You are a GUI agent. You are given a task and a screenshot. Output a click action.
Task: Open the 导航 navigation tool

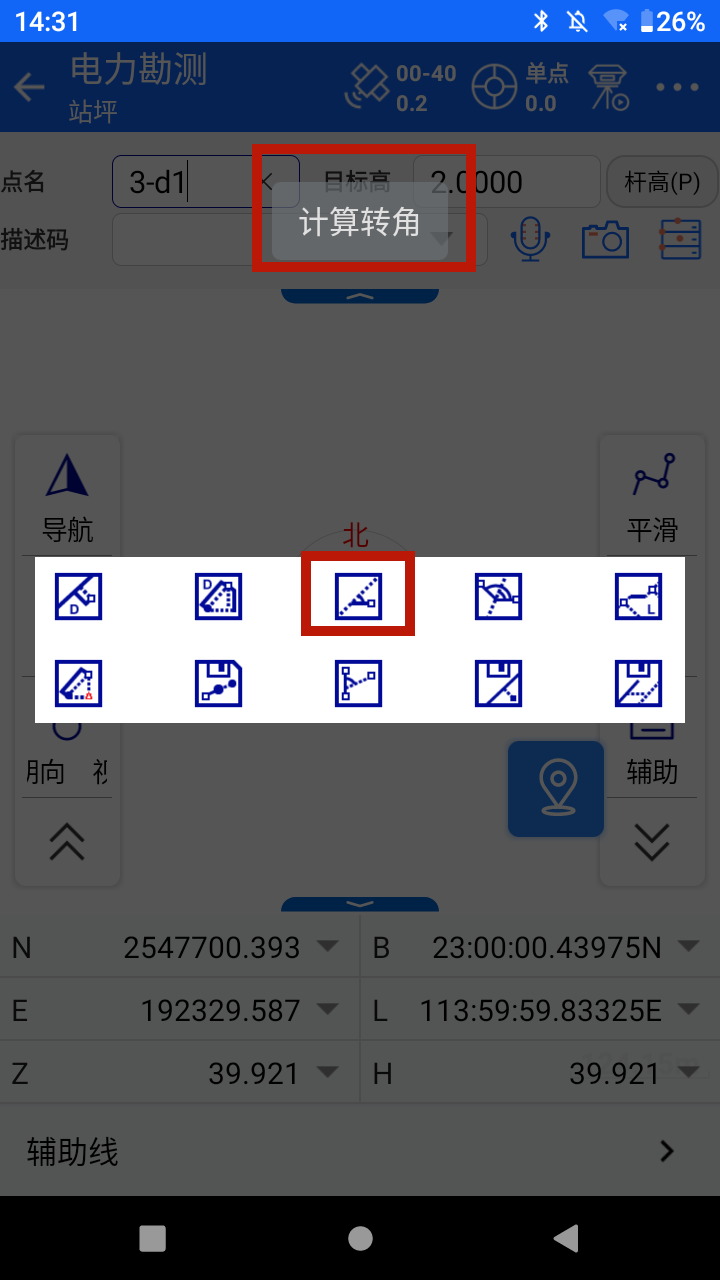pyautogui.click(x=68, y=497)
